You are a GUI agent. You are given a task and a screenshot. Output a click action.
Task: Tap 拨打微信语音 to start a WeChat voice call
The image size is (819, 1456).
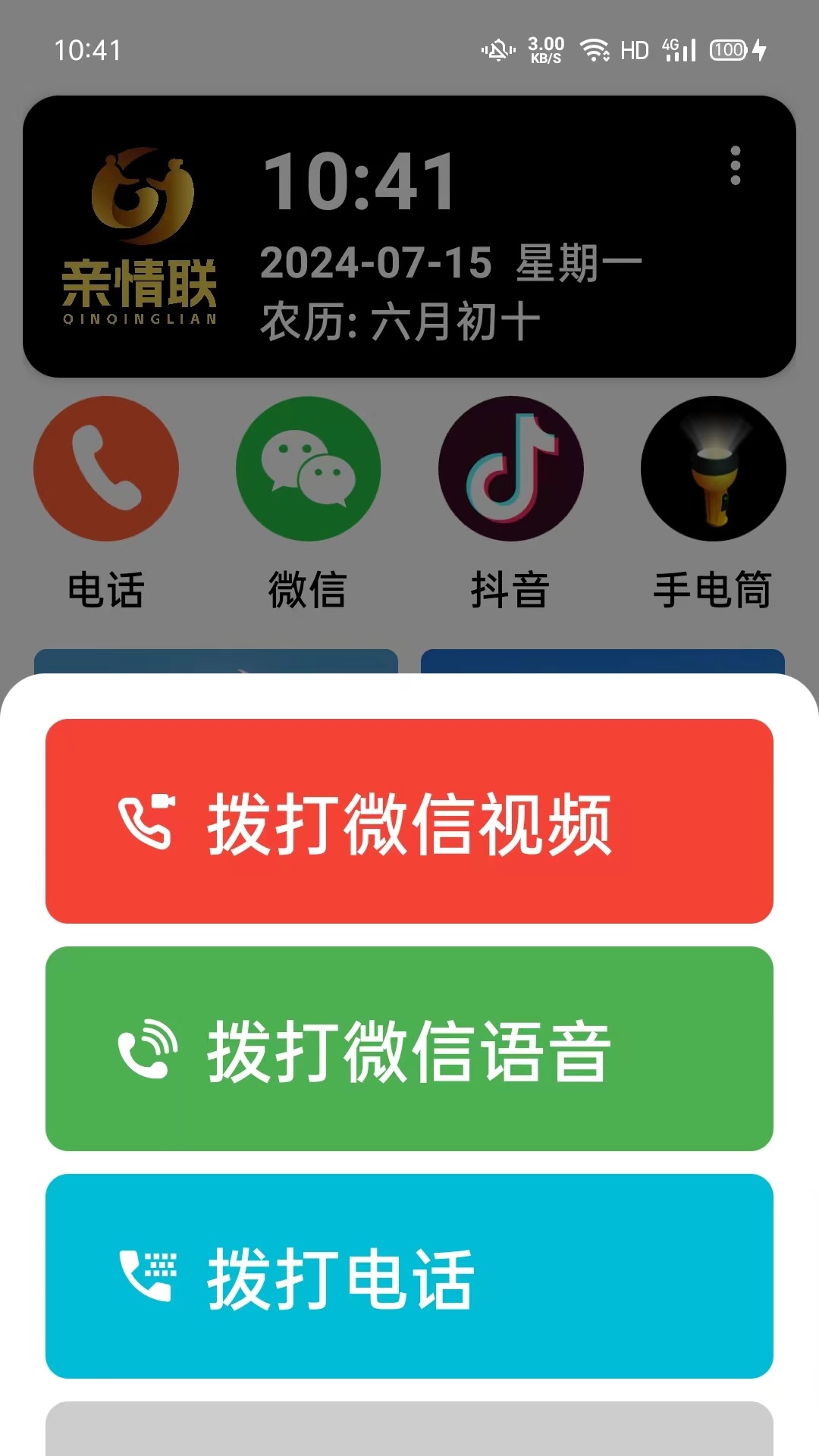click(409, 1049)
